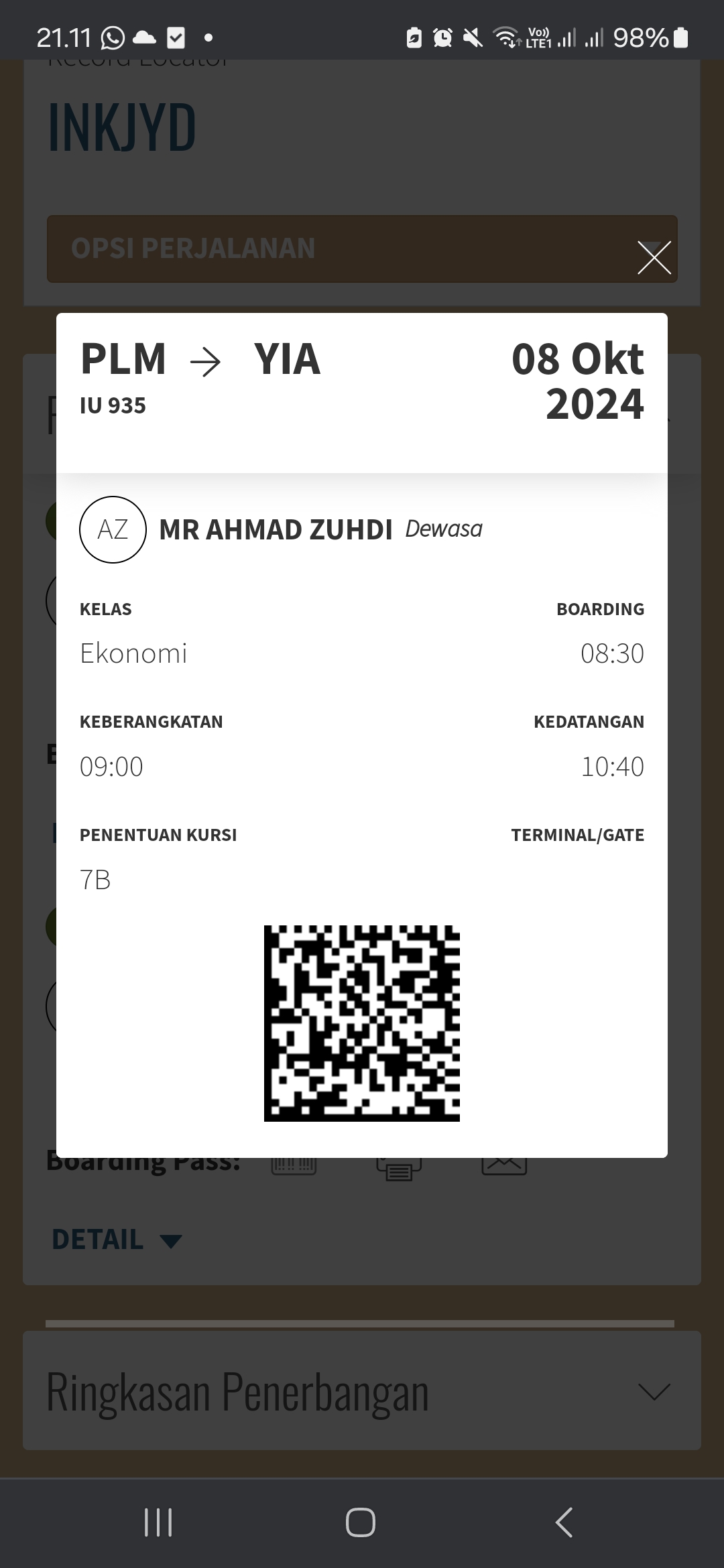724x1568 pixels.
Task: Close the boarding pass popup
Action: (x=654, y=258)
